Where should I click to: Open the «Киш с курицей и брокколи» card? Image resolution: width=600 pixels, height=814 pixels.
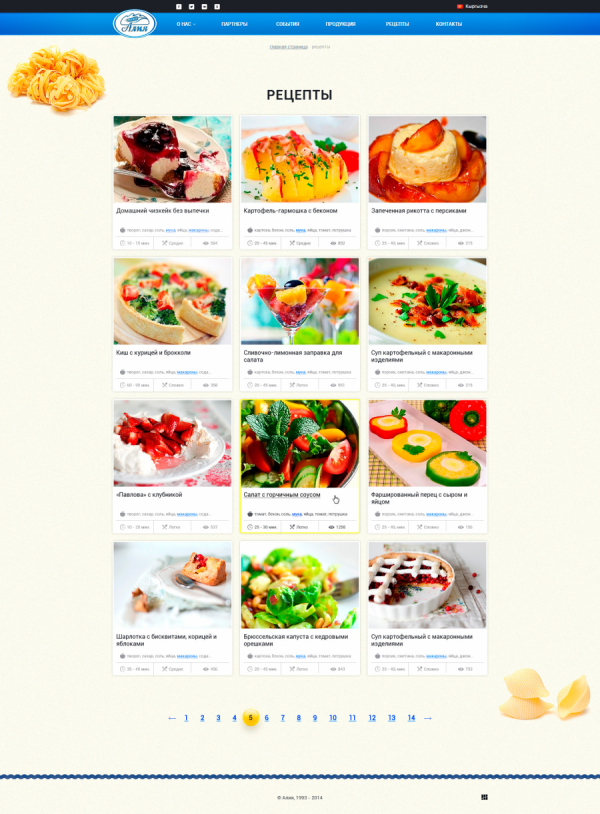pyautogui.click(x=153, y=352)
